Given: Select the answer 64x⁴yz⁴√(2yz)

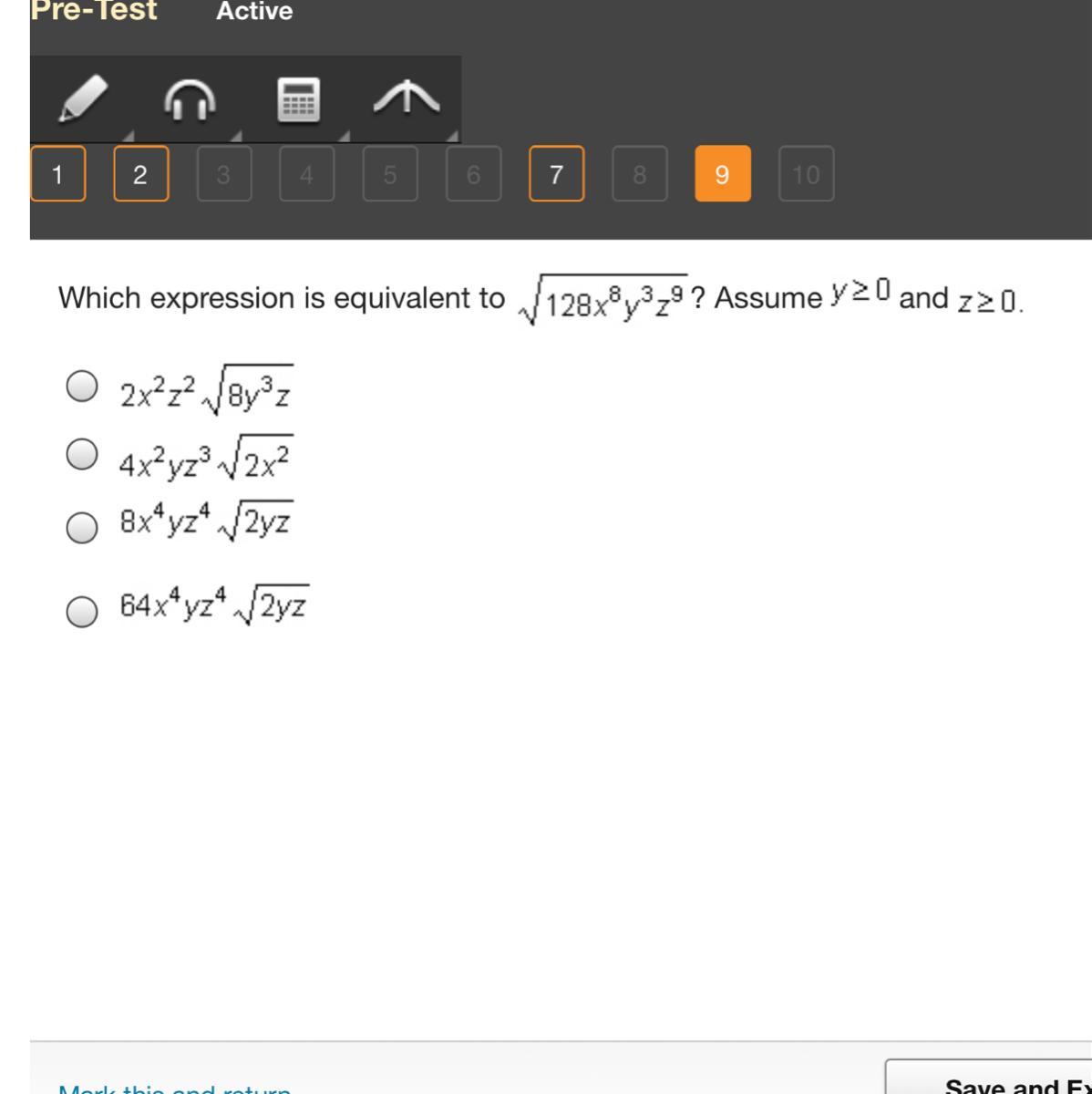Looking at the screenshot, I should (82, 612).
